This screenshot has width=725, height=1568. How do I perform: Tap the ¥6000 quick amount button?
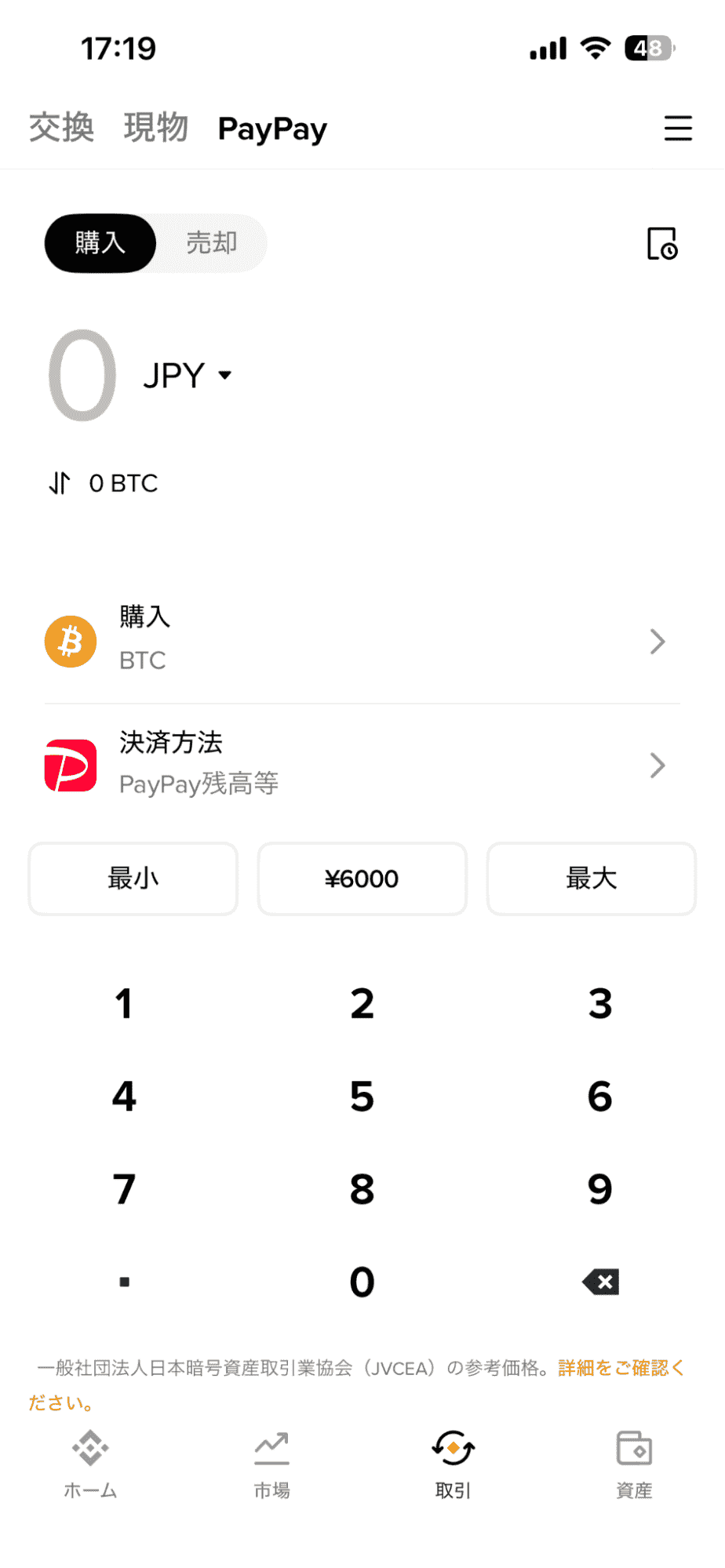click(362, 879)
